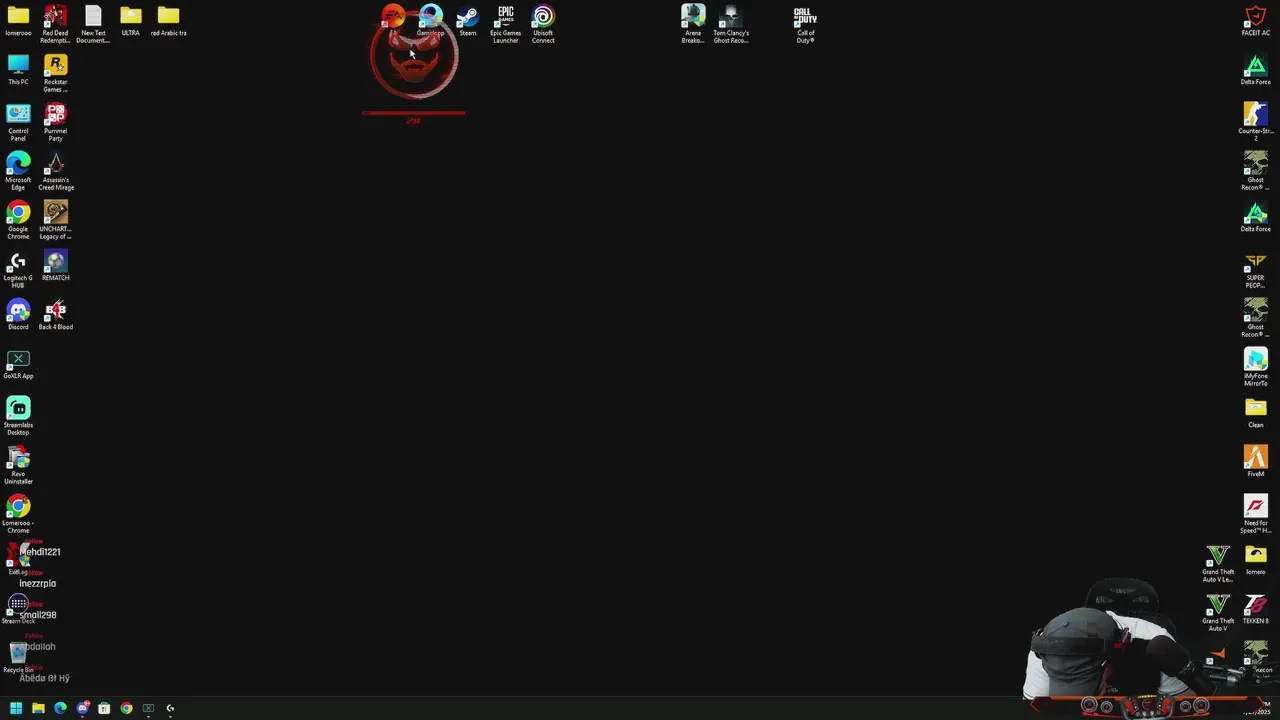Screen dimensions: 1280x720
Task: Open Rockstar Games Launcher
Action: point(56,67)
